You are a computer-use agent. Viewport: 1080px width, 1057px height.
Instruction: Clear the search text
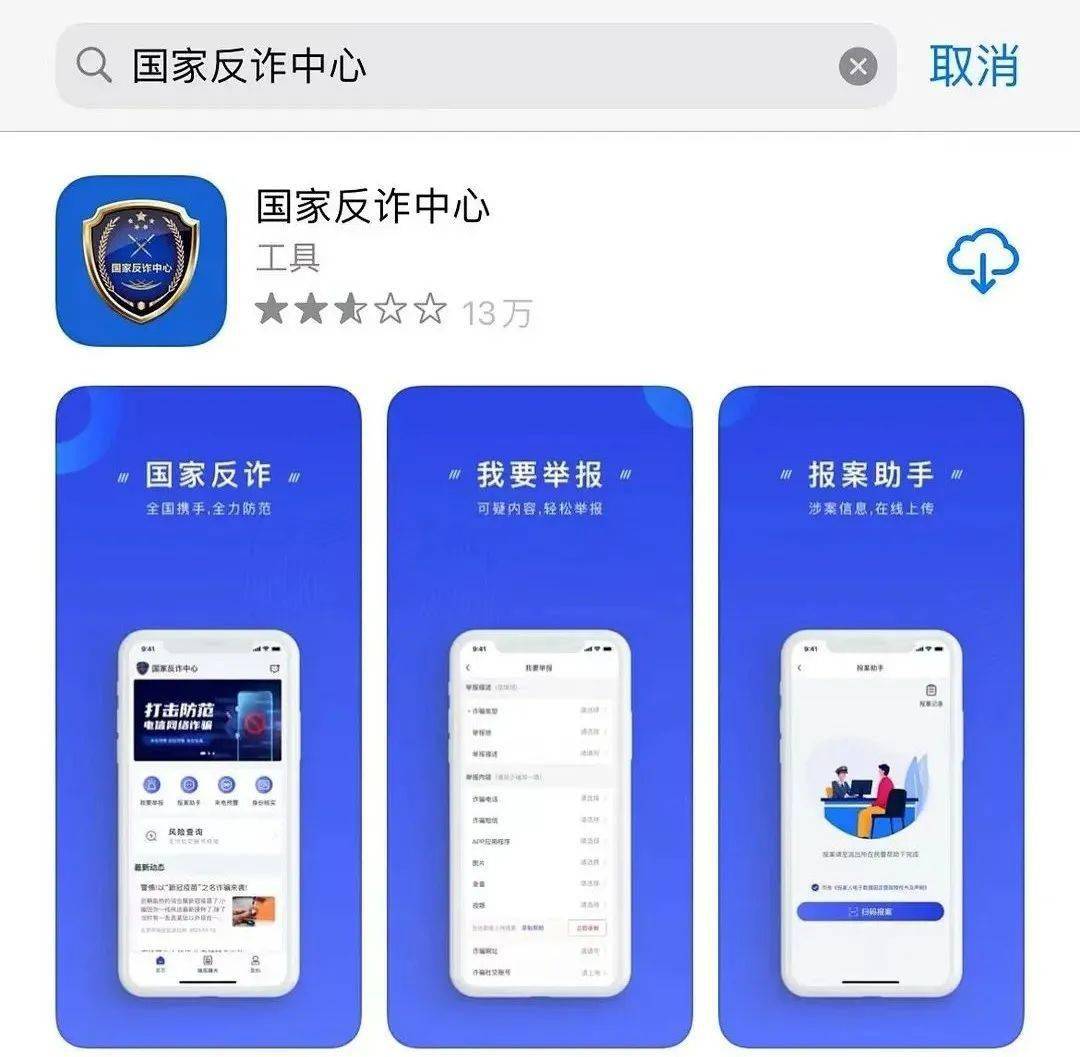tap(857, 67)
